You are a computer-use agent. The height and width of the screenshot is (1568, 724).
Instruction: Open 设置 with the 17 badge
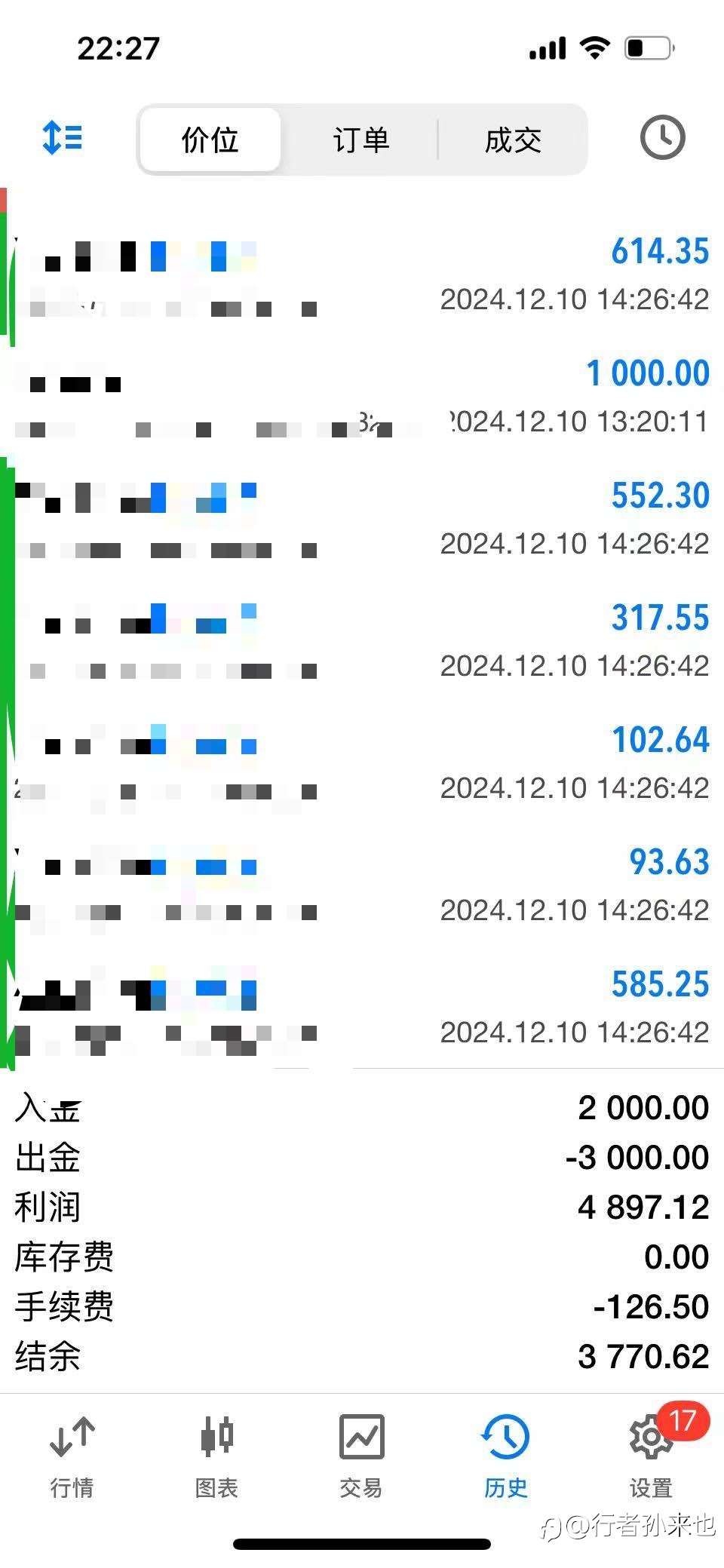coord(651,1456)
